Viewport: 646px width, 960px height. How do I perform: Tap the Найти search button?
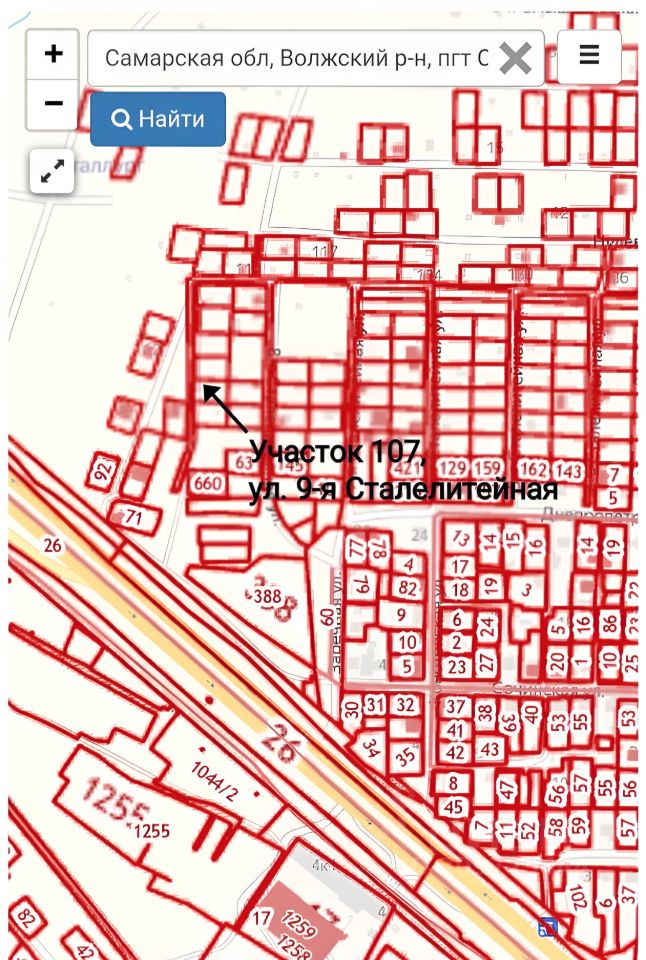click(x=158, y=119)
